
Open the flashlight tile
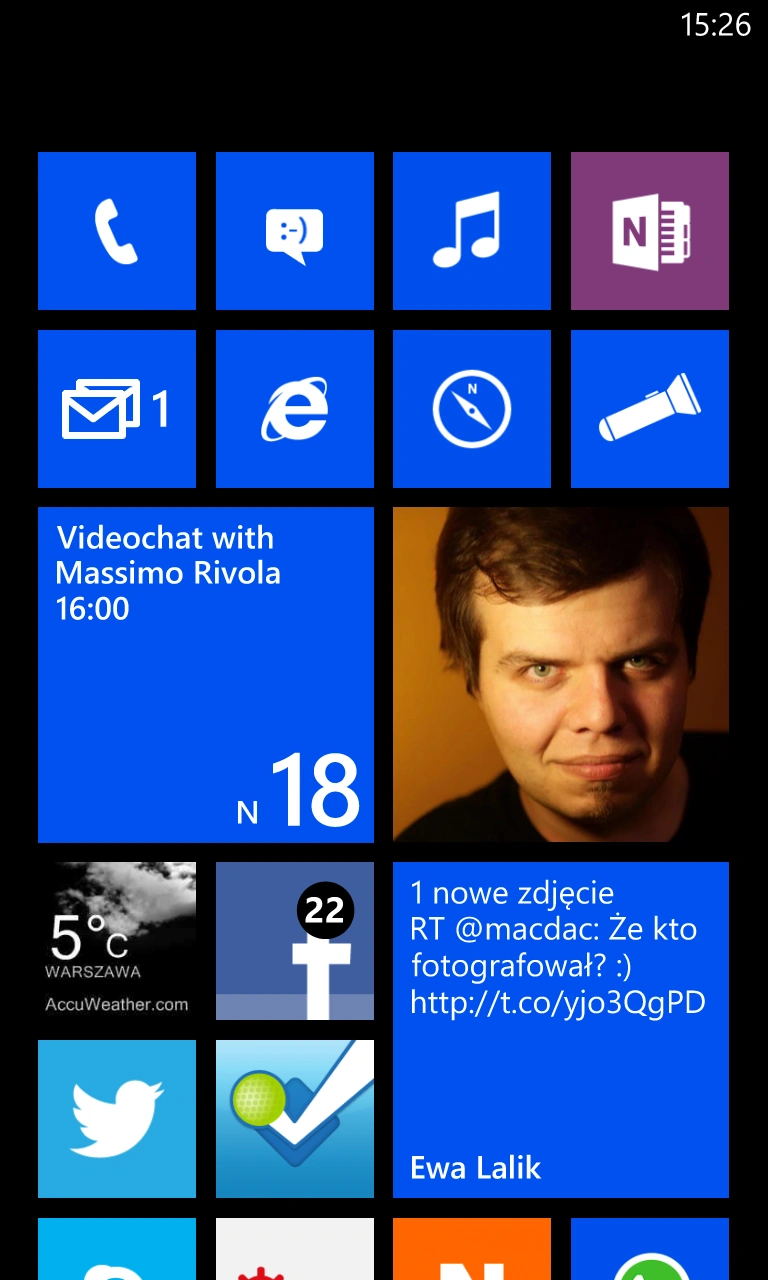(x=650, y=409)
